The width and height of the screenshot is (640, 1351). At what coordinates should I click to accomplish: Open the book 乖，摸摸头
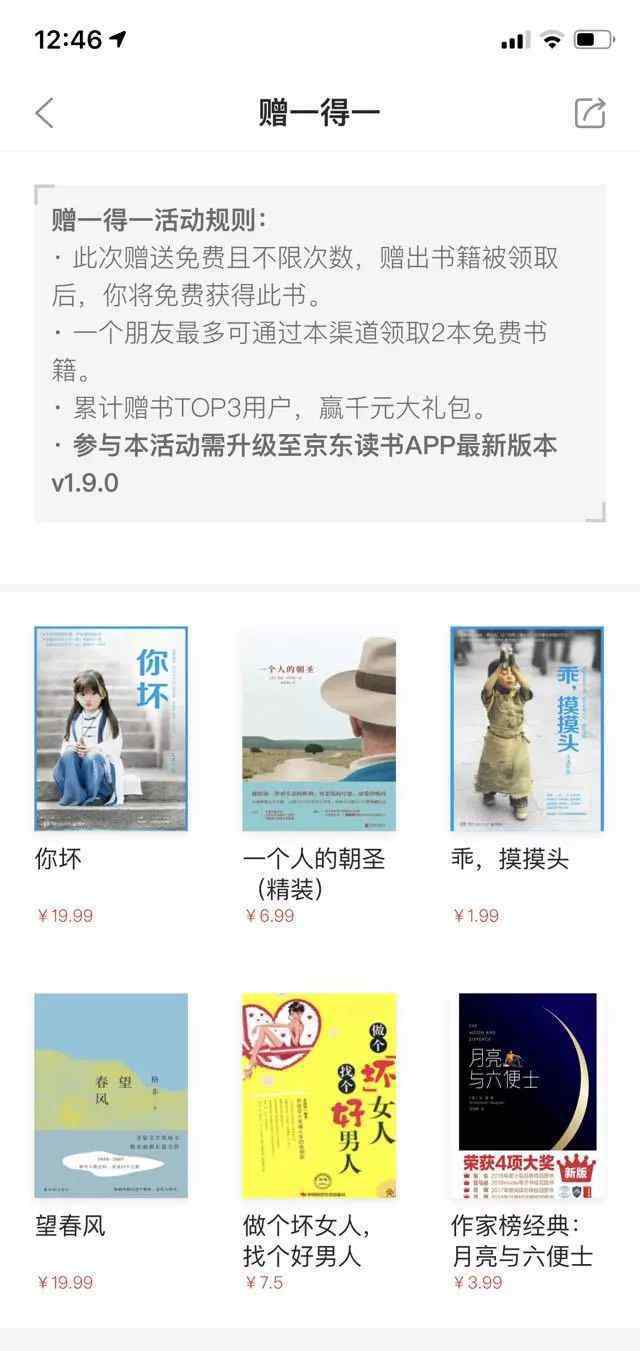(527, 729)
